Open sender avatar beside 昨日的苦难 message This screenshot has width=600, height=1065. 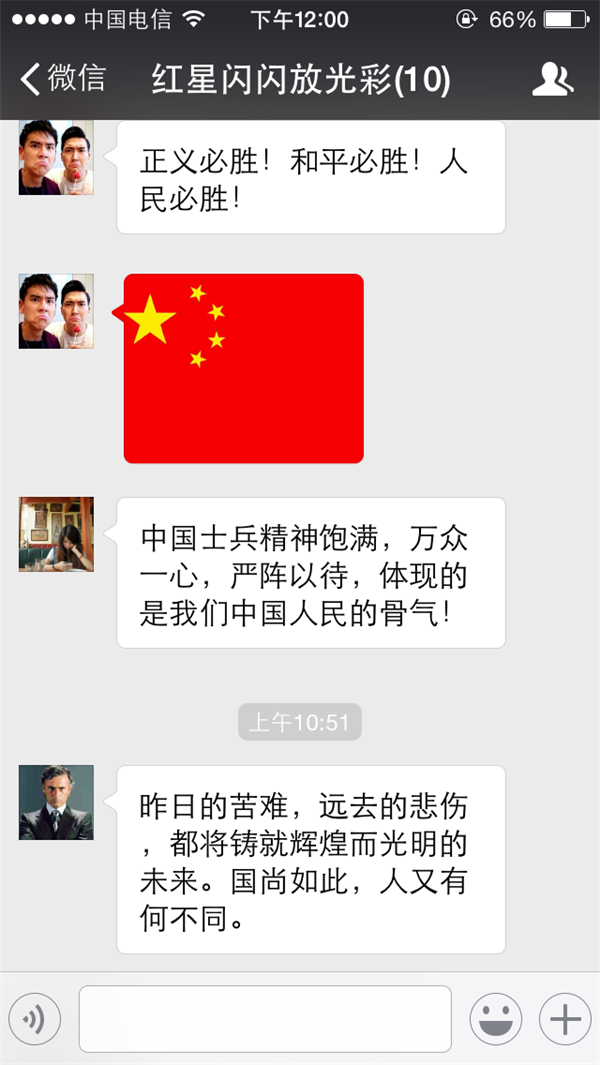click(x=56, y=802)
